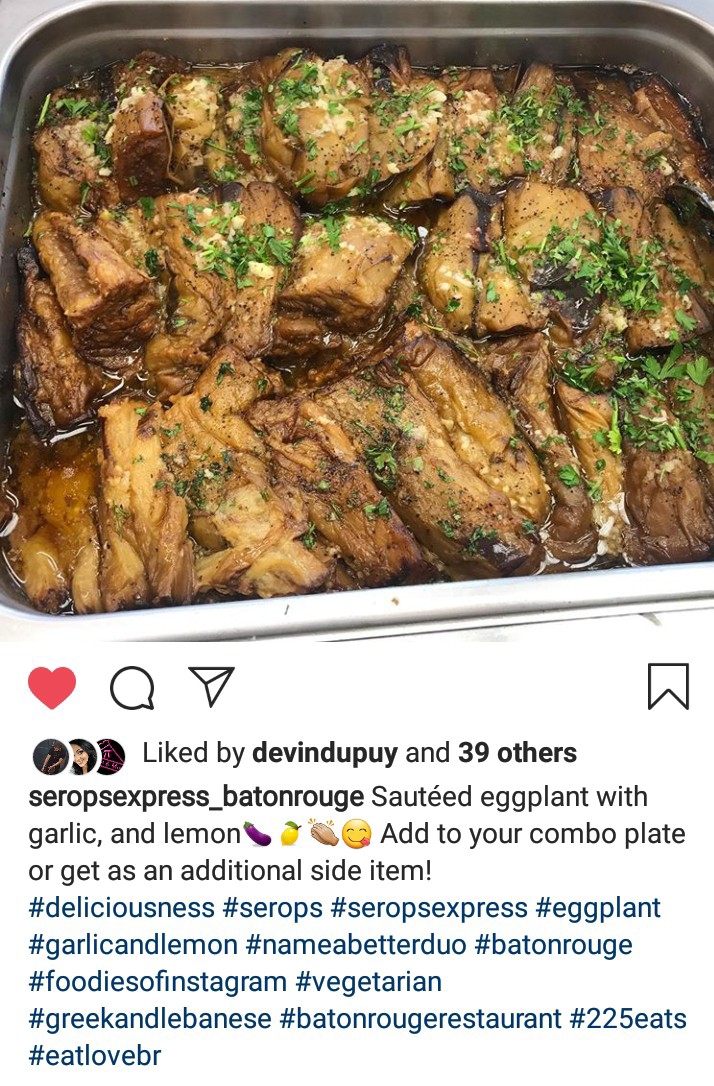Open seropsexpress_batonrouge profile from caption

click(x=196, y=797)
